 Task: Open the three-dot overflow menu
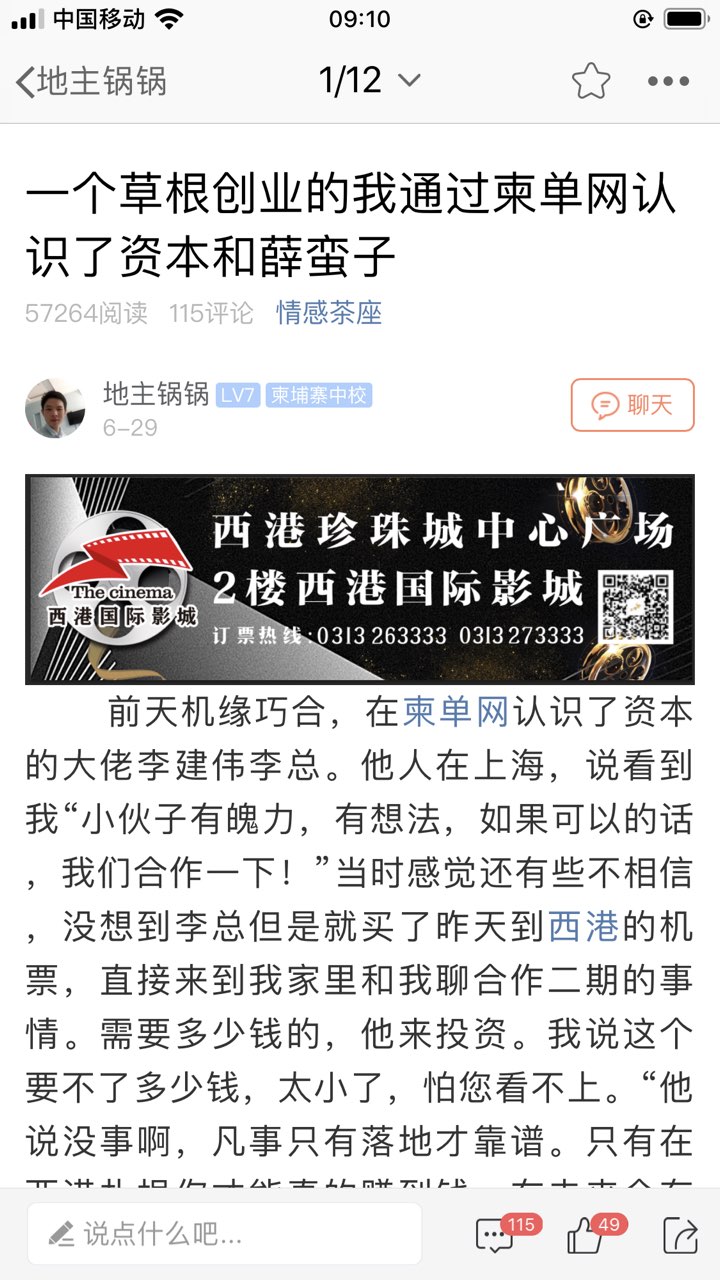pyautogui.click(x=668, y=81)
